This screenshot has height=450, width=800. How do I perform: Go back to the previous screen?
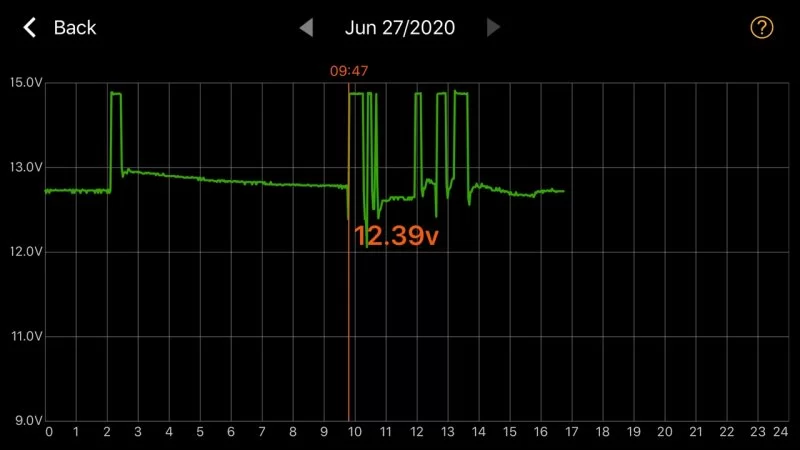pos(60,28)
